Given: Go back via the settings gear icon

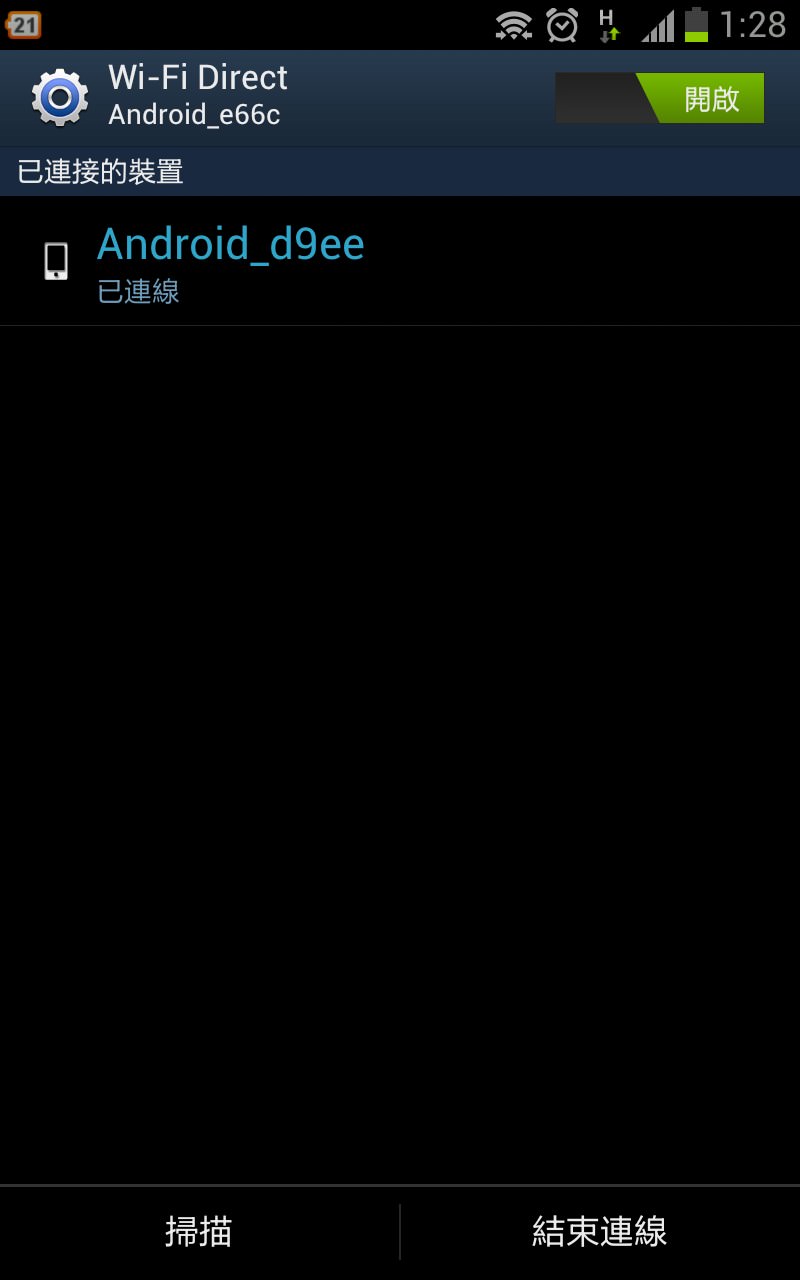Looking at the screenshot, I should [x=60, y=97].
